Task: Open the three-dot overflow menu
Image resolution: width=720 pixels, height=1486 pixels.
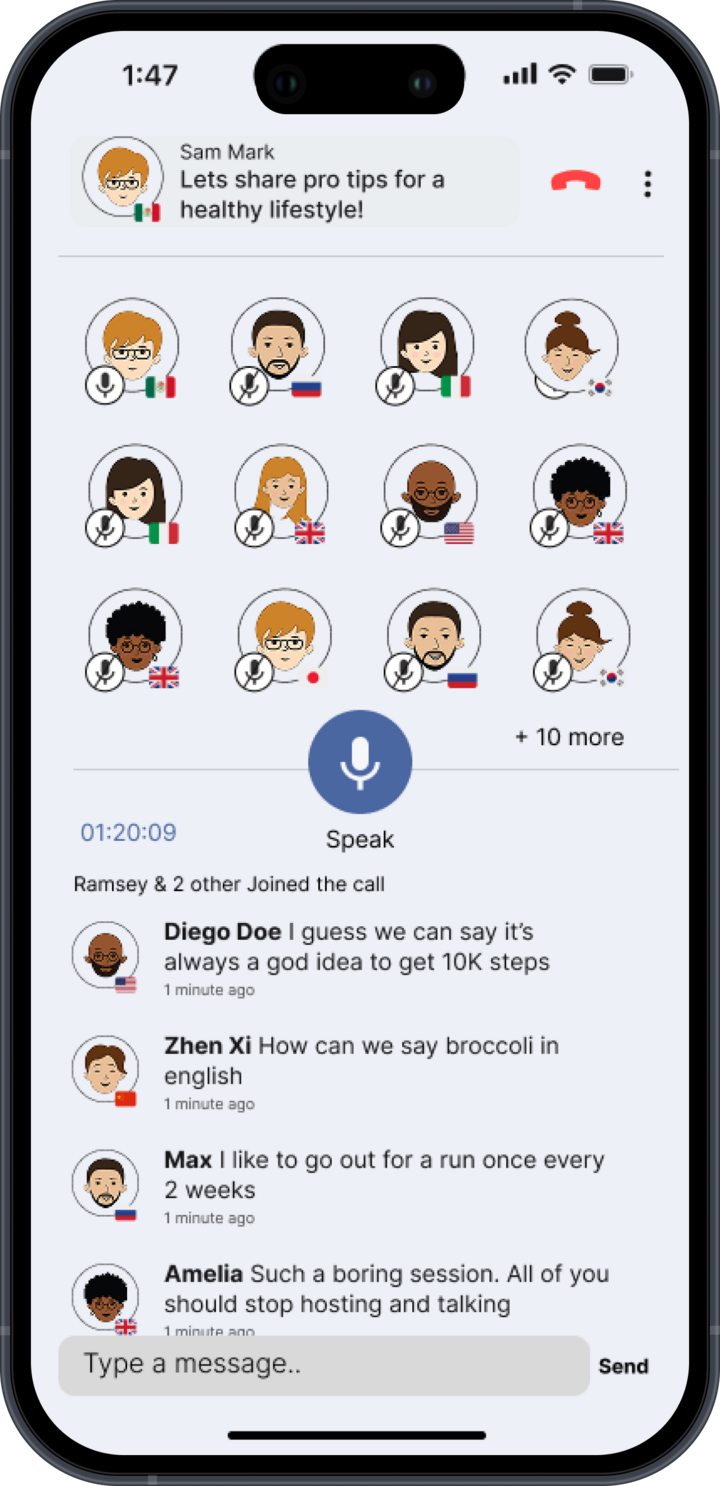Action: click(x=648, y=184)
